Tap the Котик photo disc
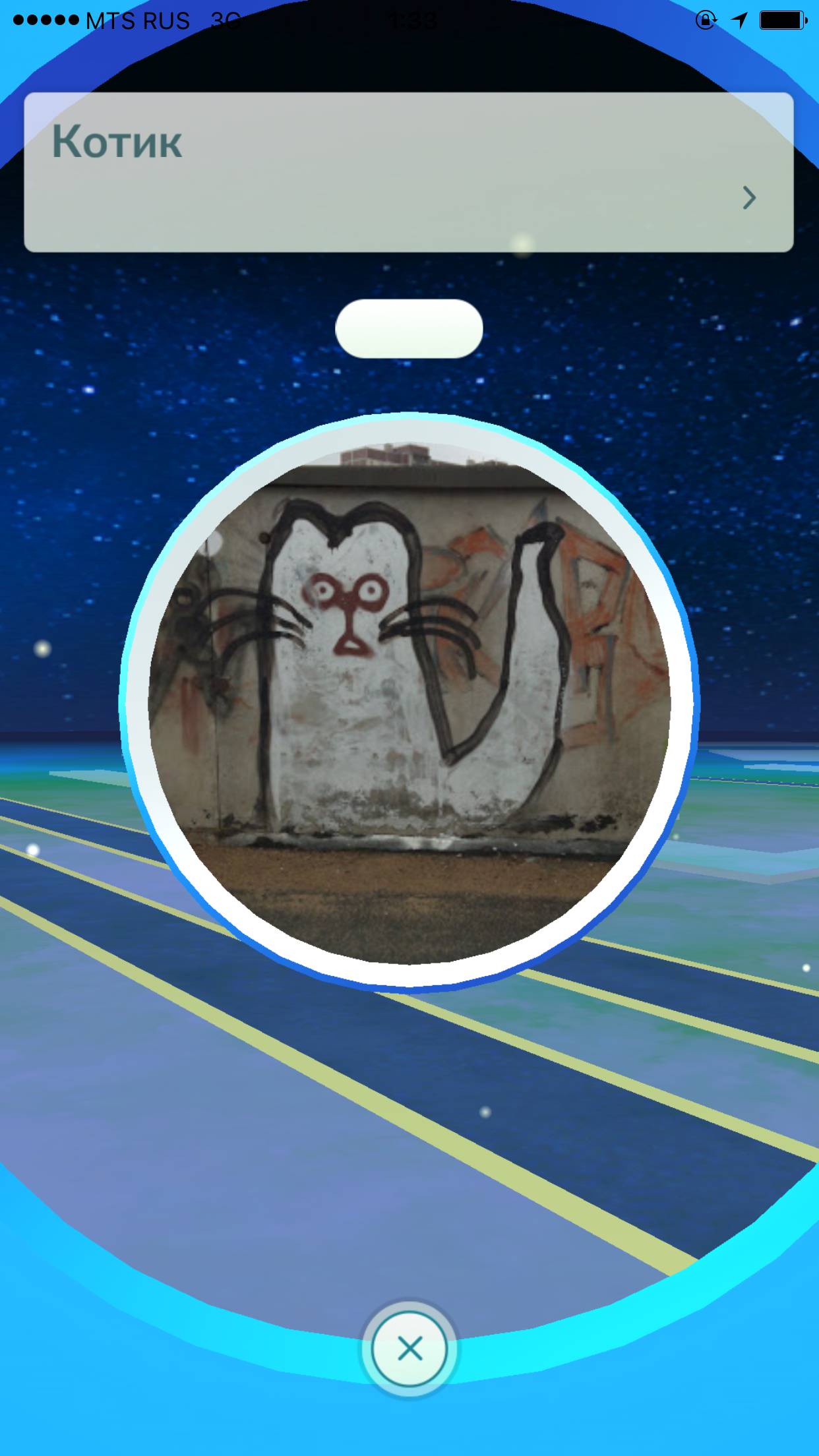 click(409, 702)
